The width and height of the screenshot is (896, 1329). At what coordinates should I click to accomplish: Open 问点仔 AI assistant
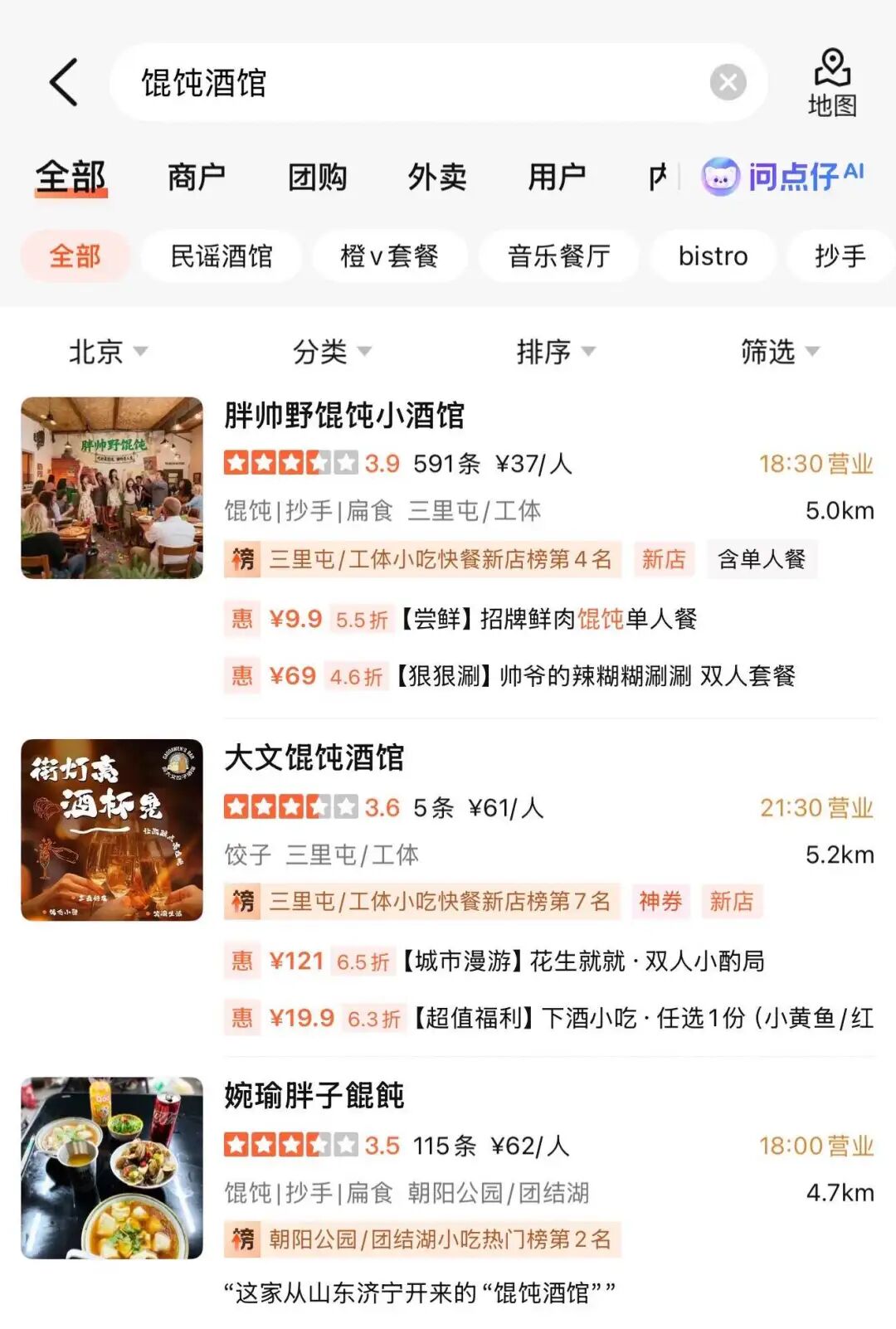783,176
